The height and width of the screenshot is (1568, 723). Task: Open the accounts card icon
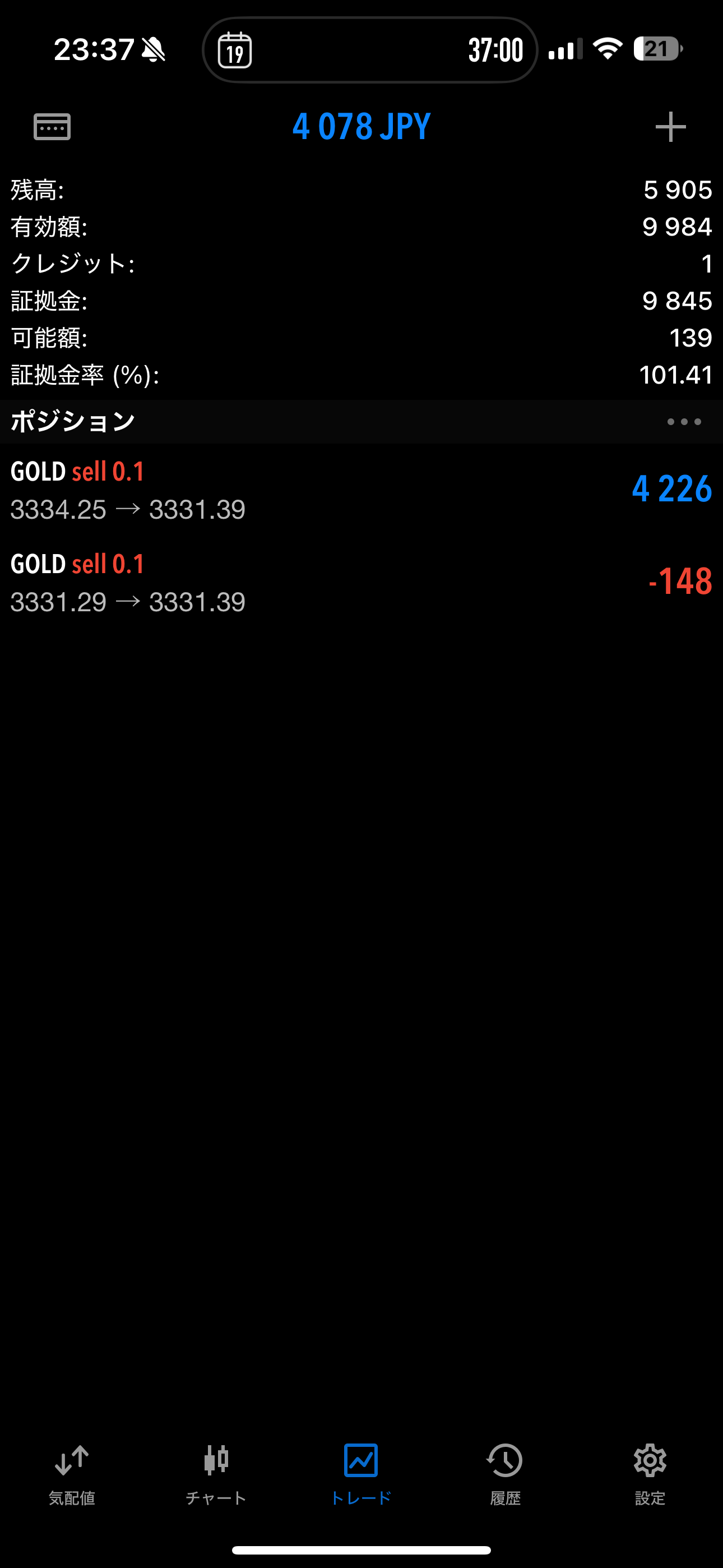[52, 127]
